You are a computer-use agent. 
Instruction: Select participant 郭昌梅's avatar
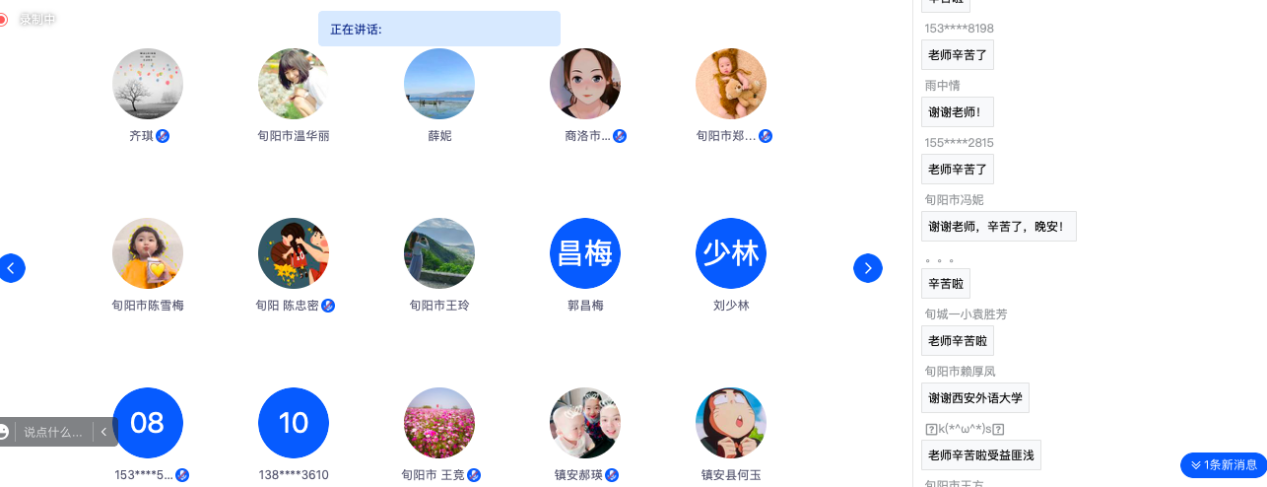pyautogui.click(x=585, y=254)
